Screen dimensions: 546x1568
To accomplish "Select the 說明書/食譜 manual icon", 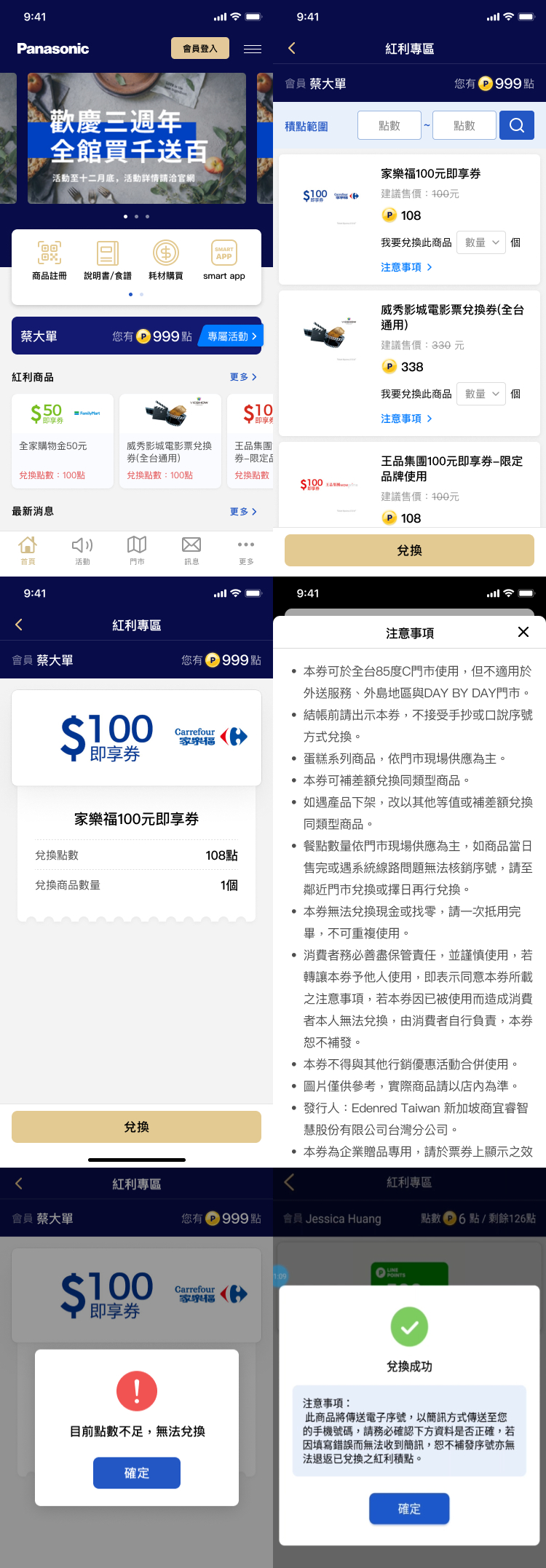I will (108, 256).
